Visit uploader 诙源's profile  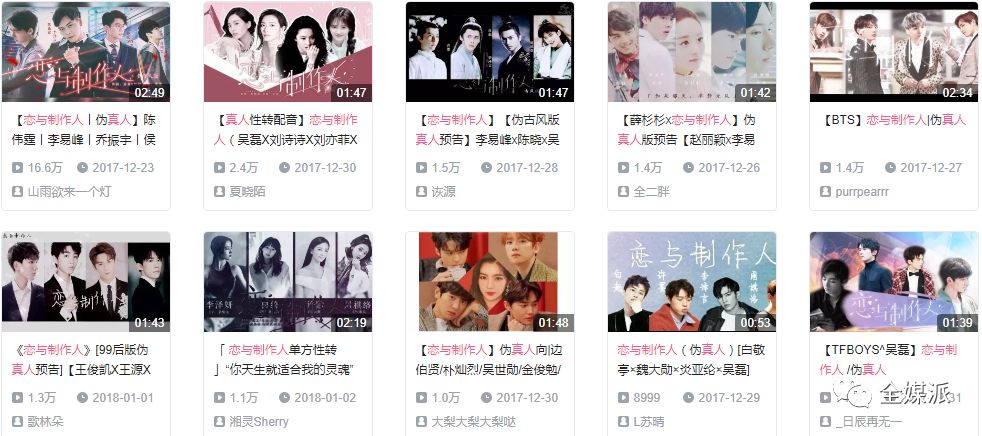445,191
